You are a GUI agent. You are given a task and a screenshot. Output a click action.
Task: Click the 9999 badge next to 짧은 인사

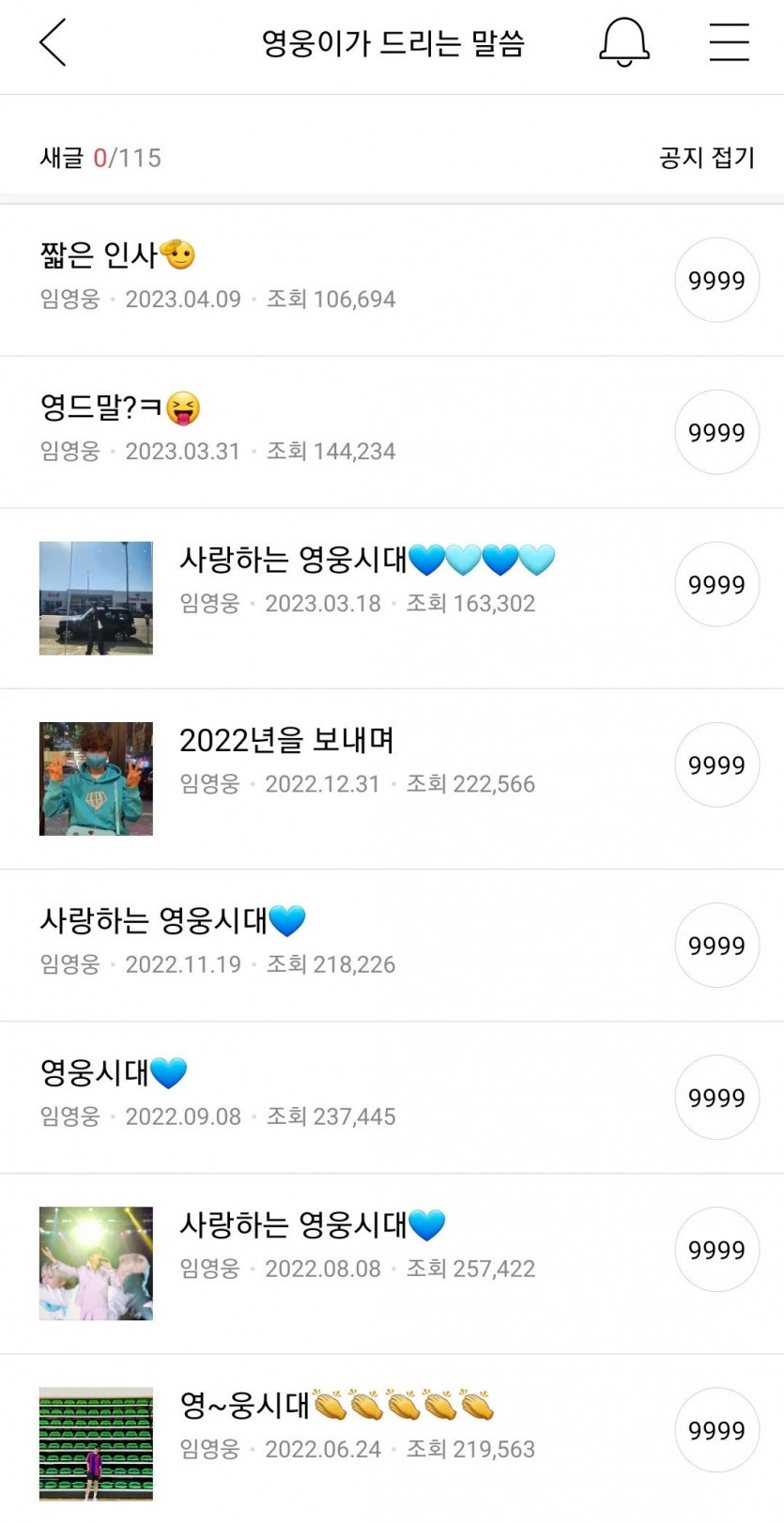click(x=716, y=279)
